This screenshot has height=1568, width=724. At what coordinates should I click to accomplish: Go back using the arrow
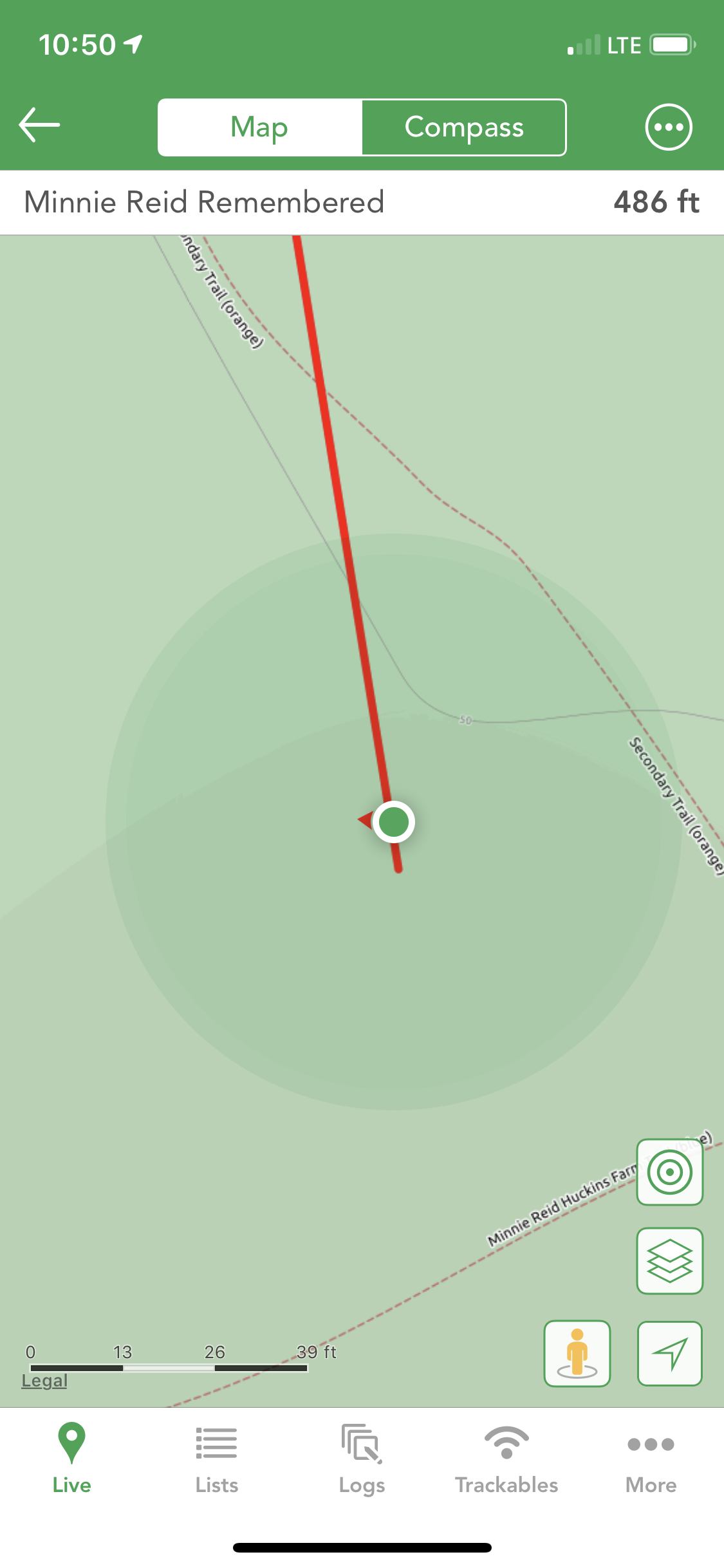[x=39, y=125]
